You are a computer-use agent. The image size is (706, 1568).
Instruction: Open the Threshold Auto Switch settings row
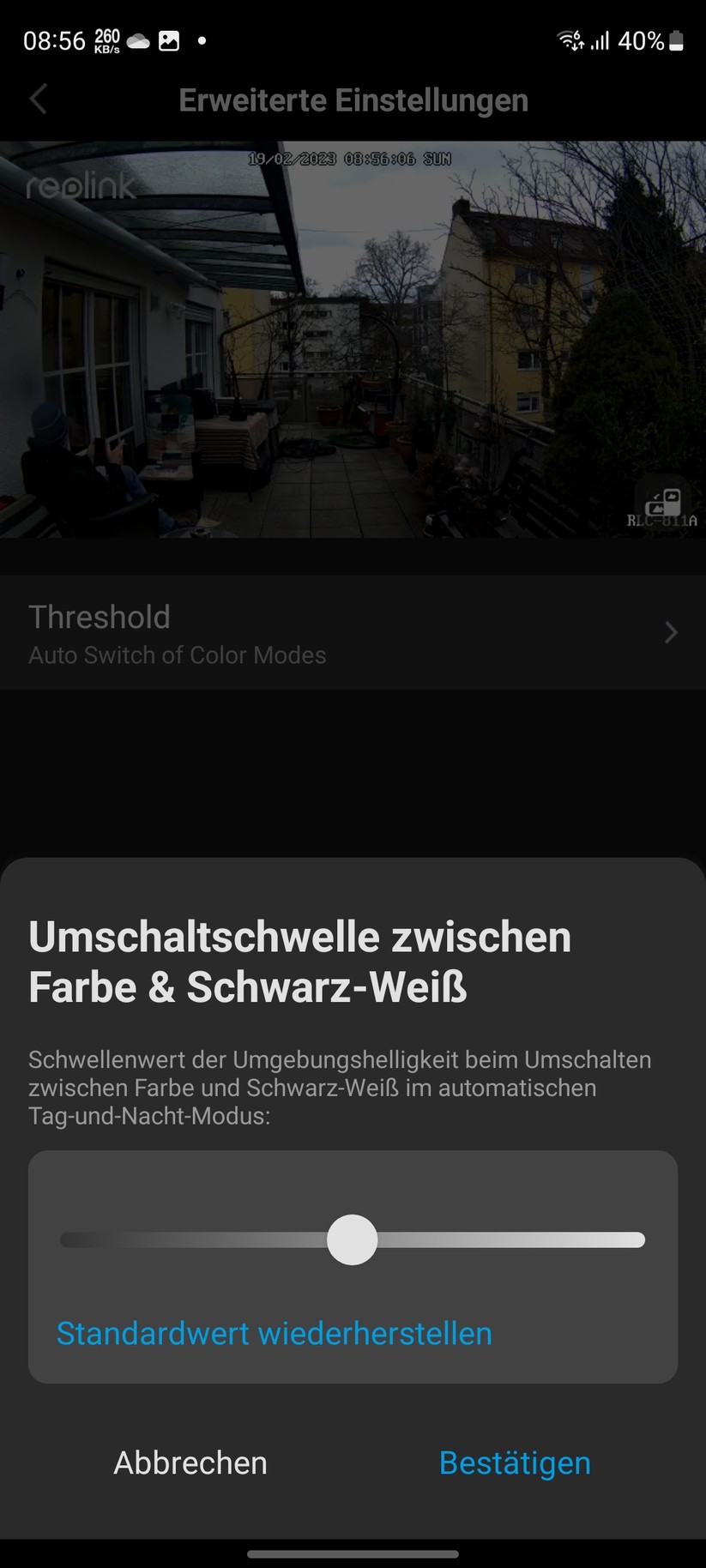pyautogui.click(x=343, y=632)
